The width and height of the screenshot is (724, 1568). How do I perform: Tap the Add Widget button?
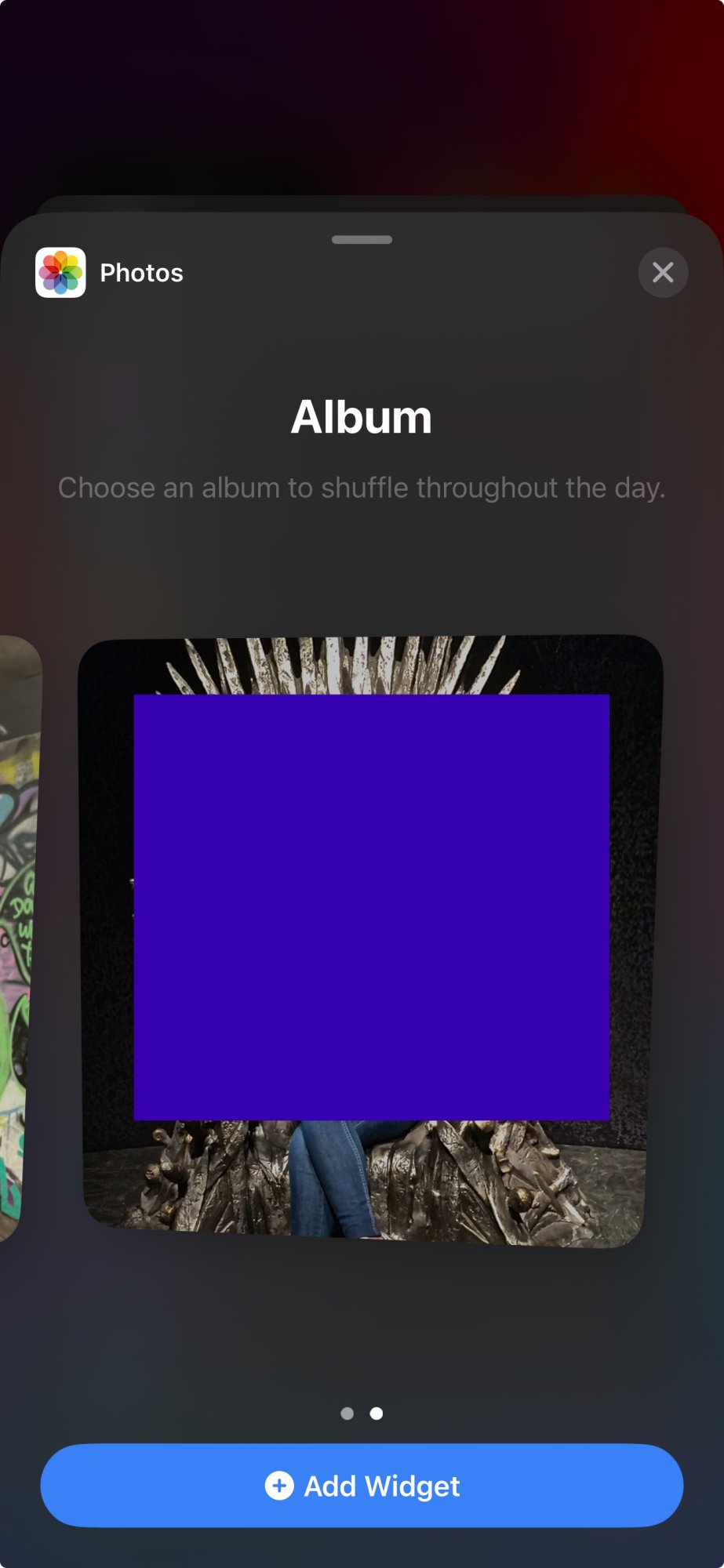(x=362, y=1485)
